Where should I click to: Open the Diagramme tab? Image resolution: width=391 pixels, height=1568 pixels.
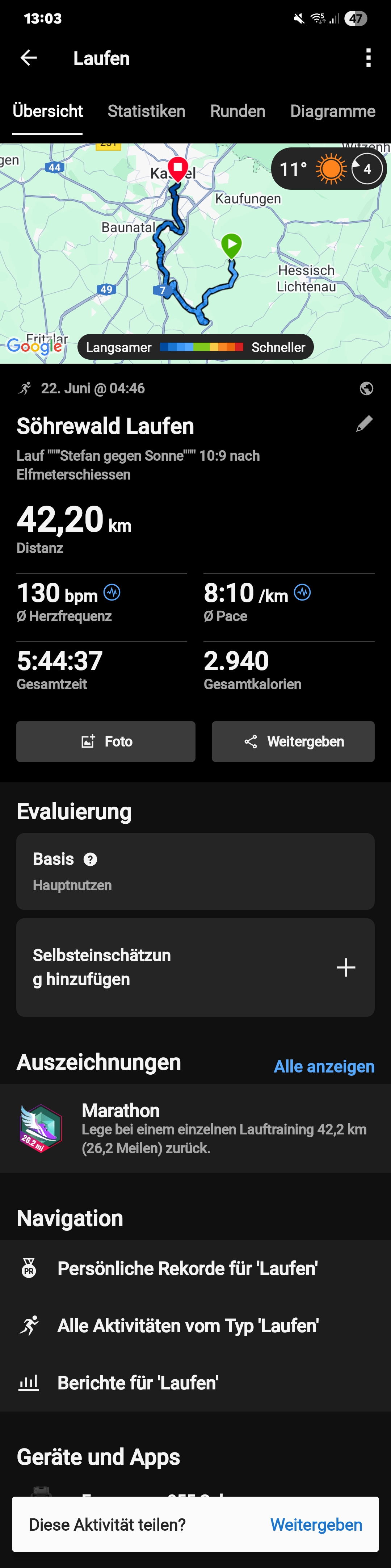pos(332,112)
